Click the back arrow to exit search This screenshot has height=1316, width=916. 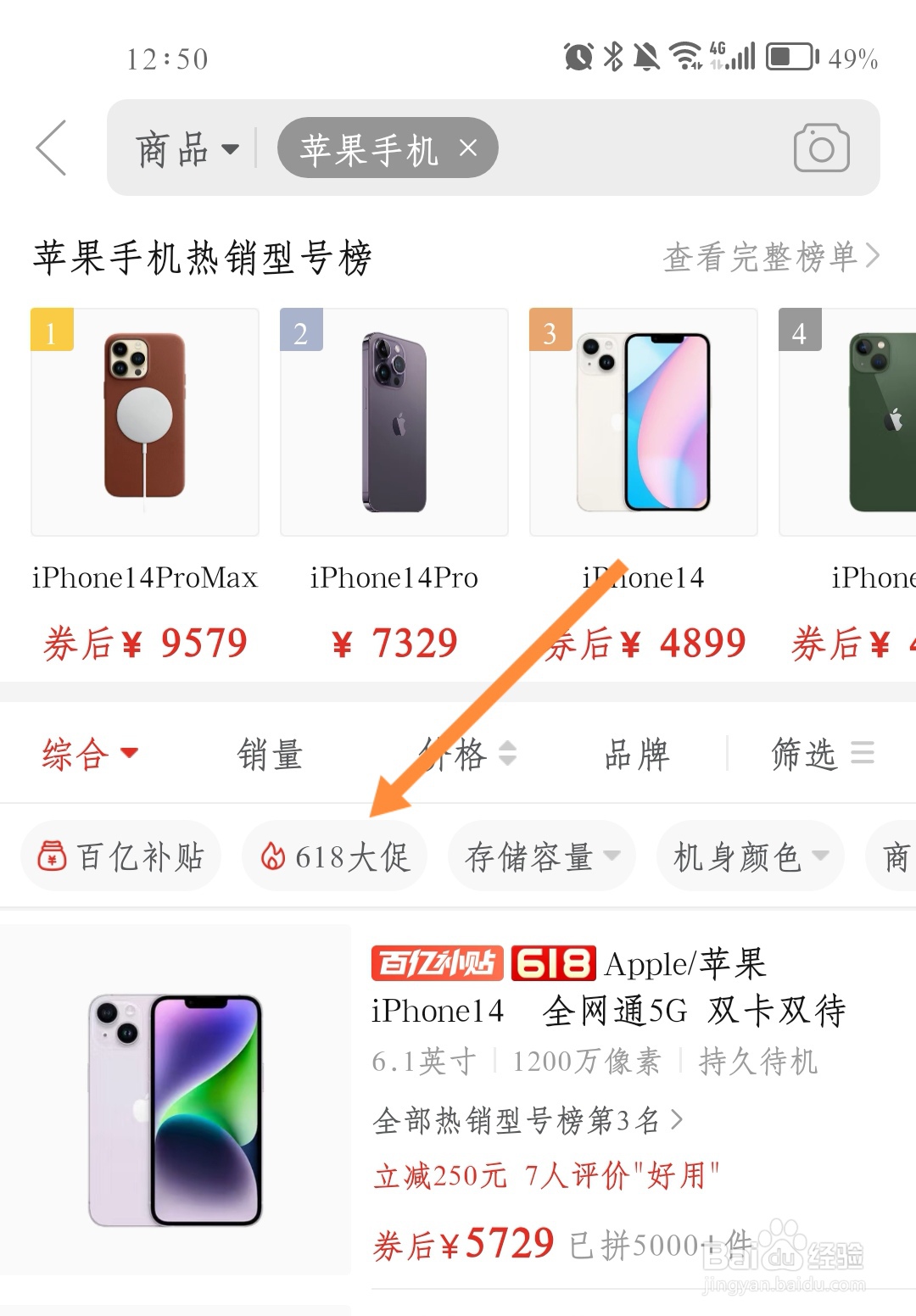50,148
